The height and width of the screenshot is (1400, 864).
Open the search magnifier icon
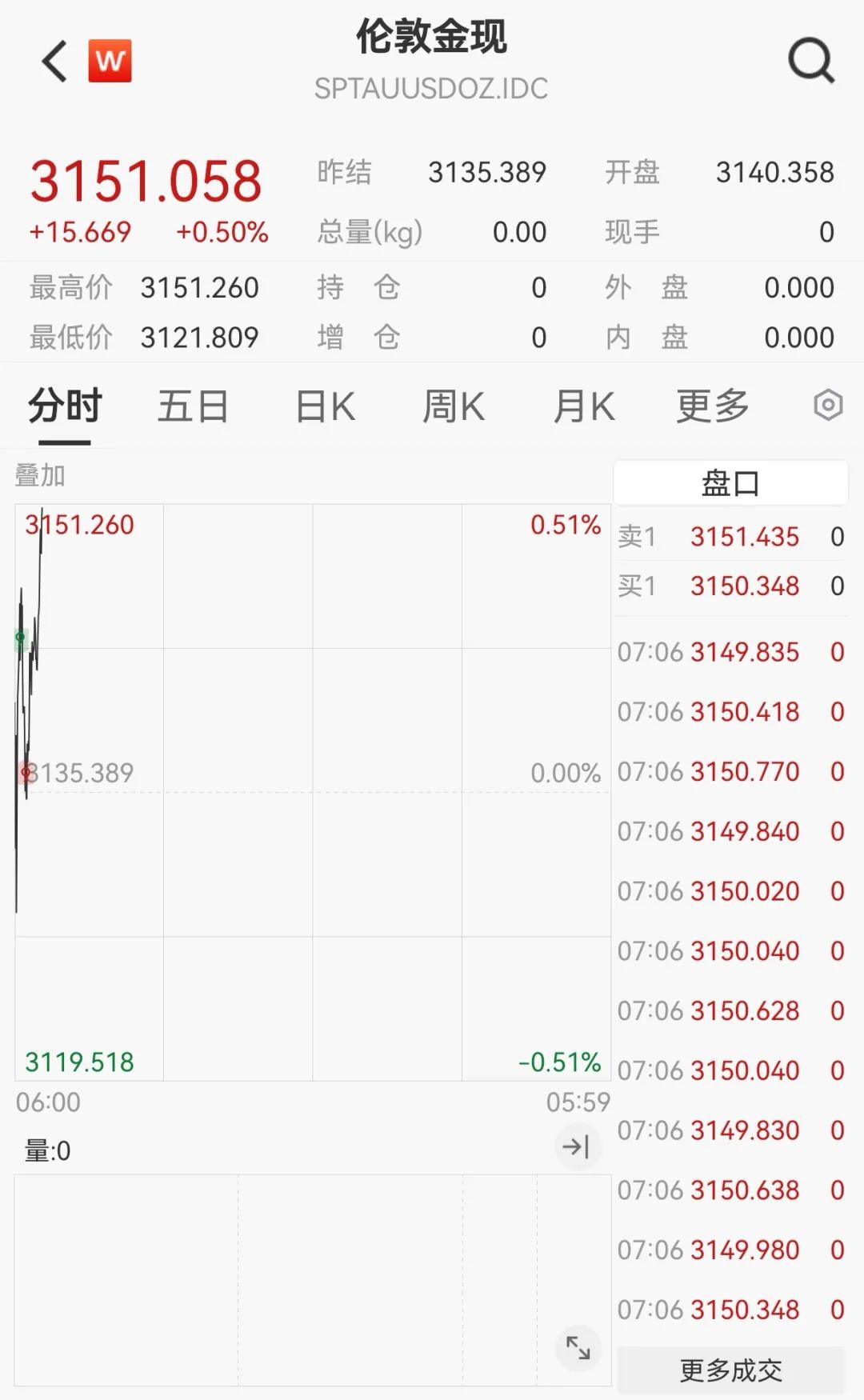pyautogui.click(x=810, y=61)
